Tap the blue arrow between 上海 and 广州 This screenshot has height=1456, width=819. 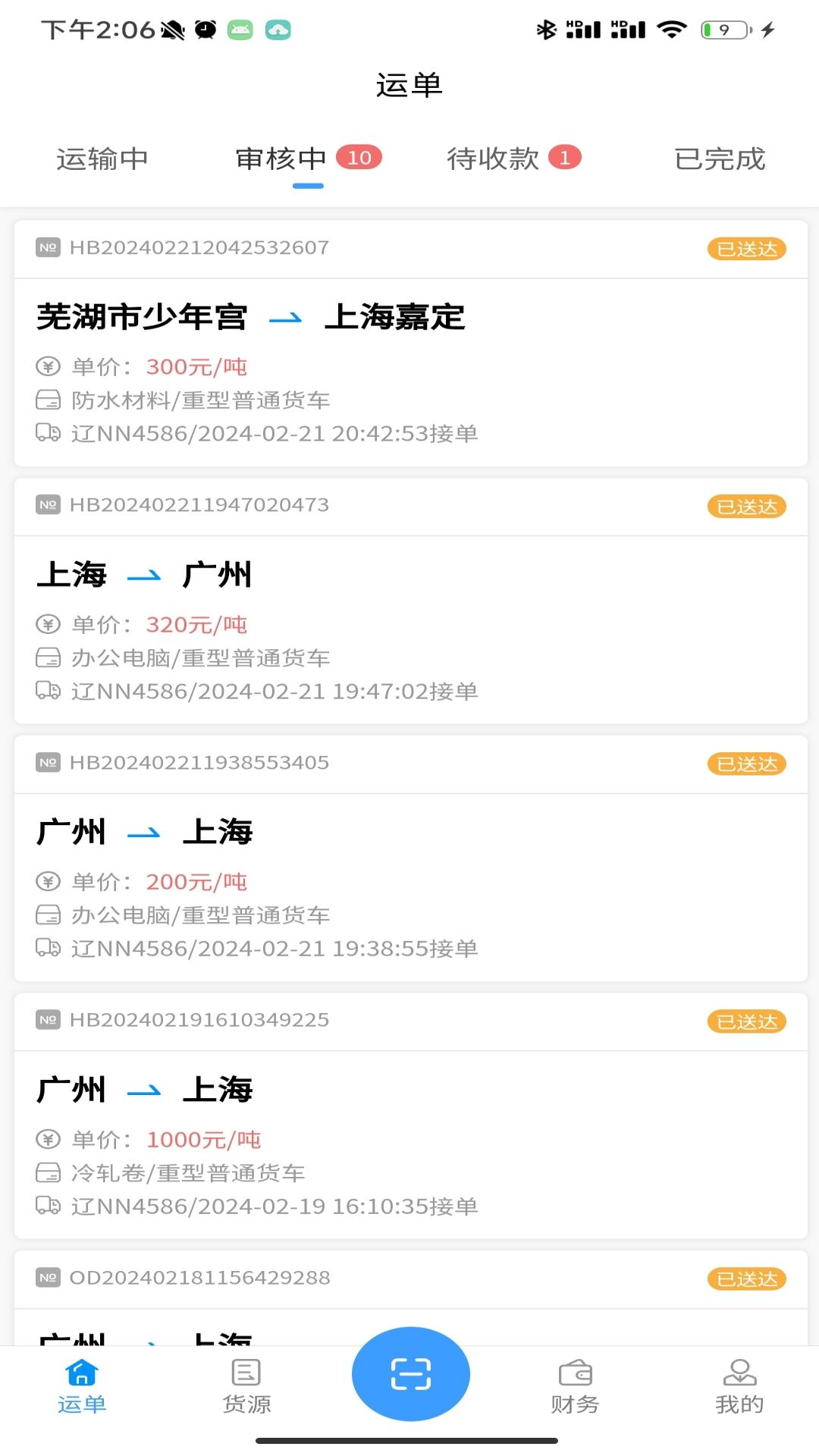click(145, 576)
